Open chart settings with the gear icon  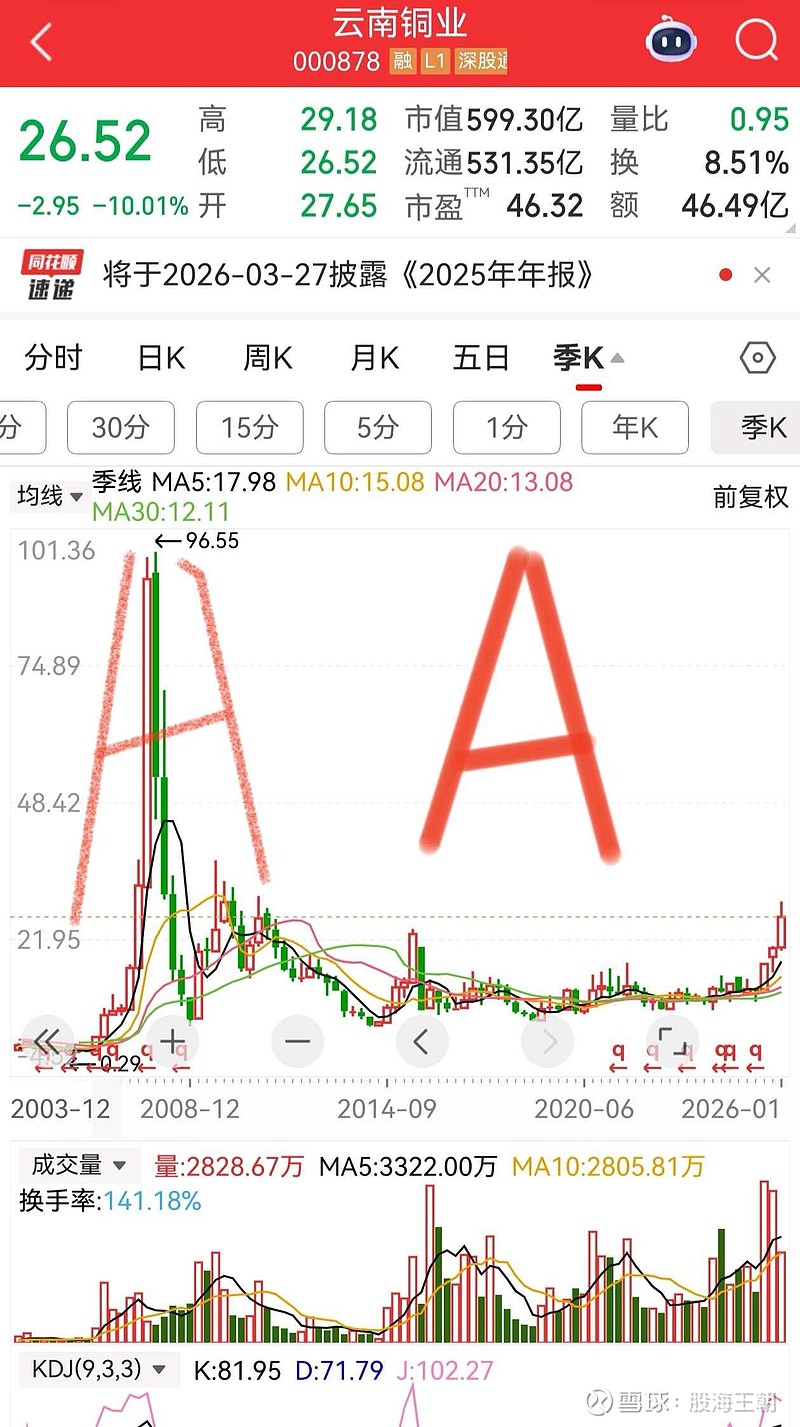tap(756, 357)
